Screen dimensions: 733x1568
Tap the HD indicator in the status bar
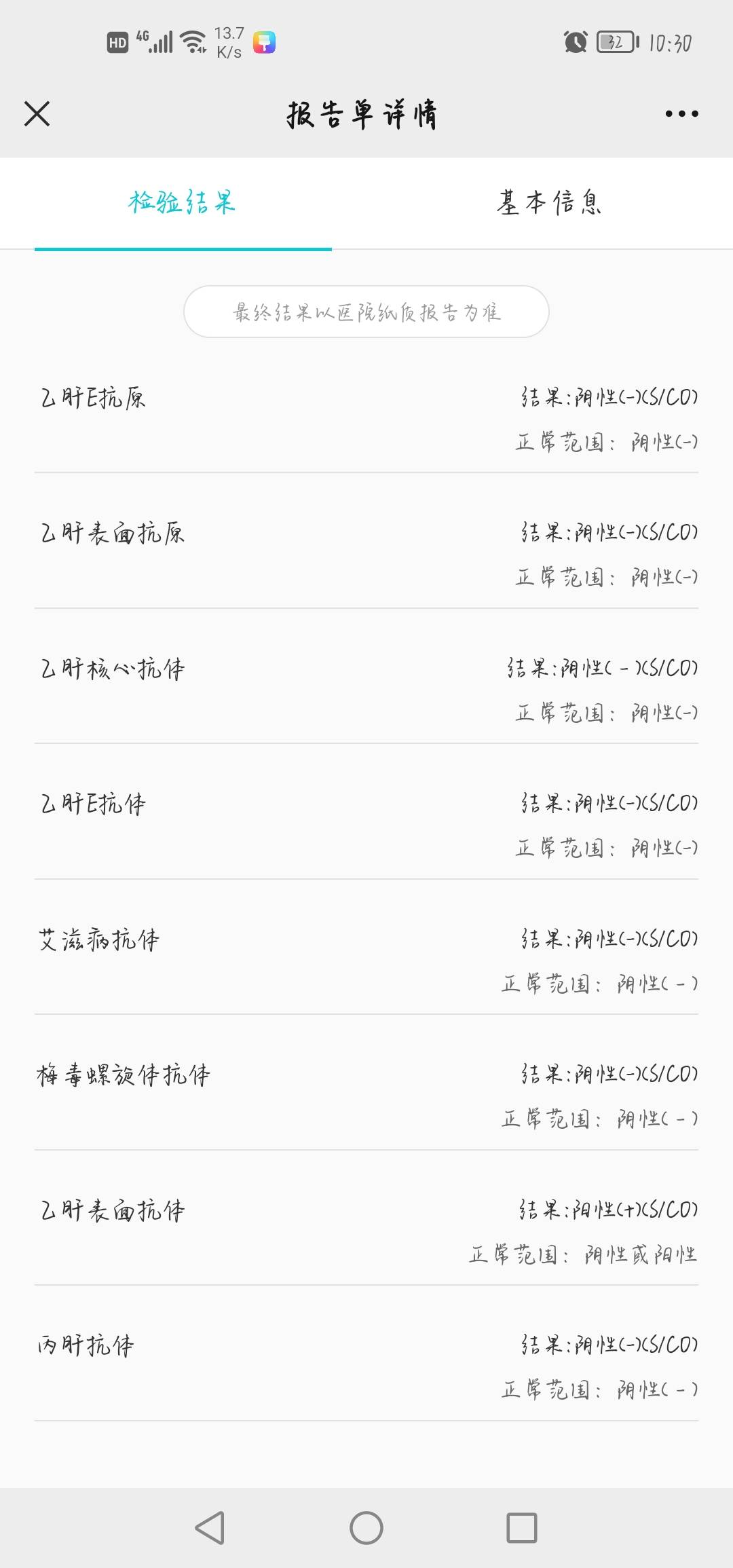pyautogui.click(x=117, y=43)
